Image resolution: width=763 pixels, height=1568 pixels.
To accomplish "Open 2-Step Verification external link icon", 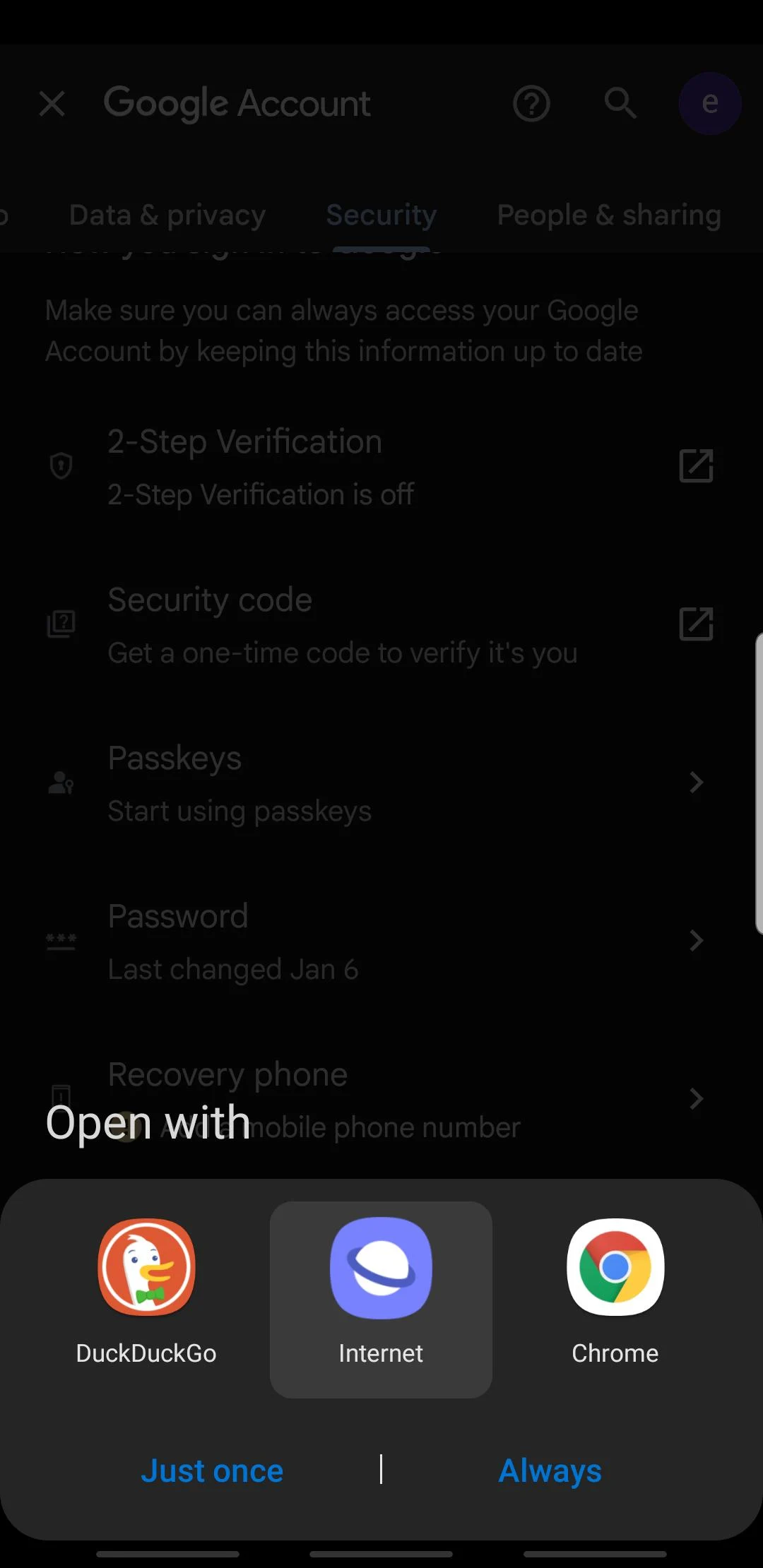I will (696, 465).
